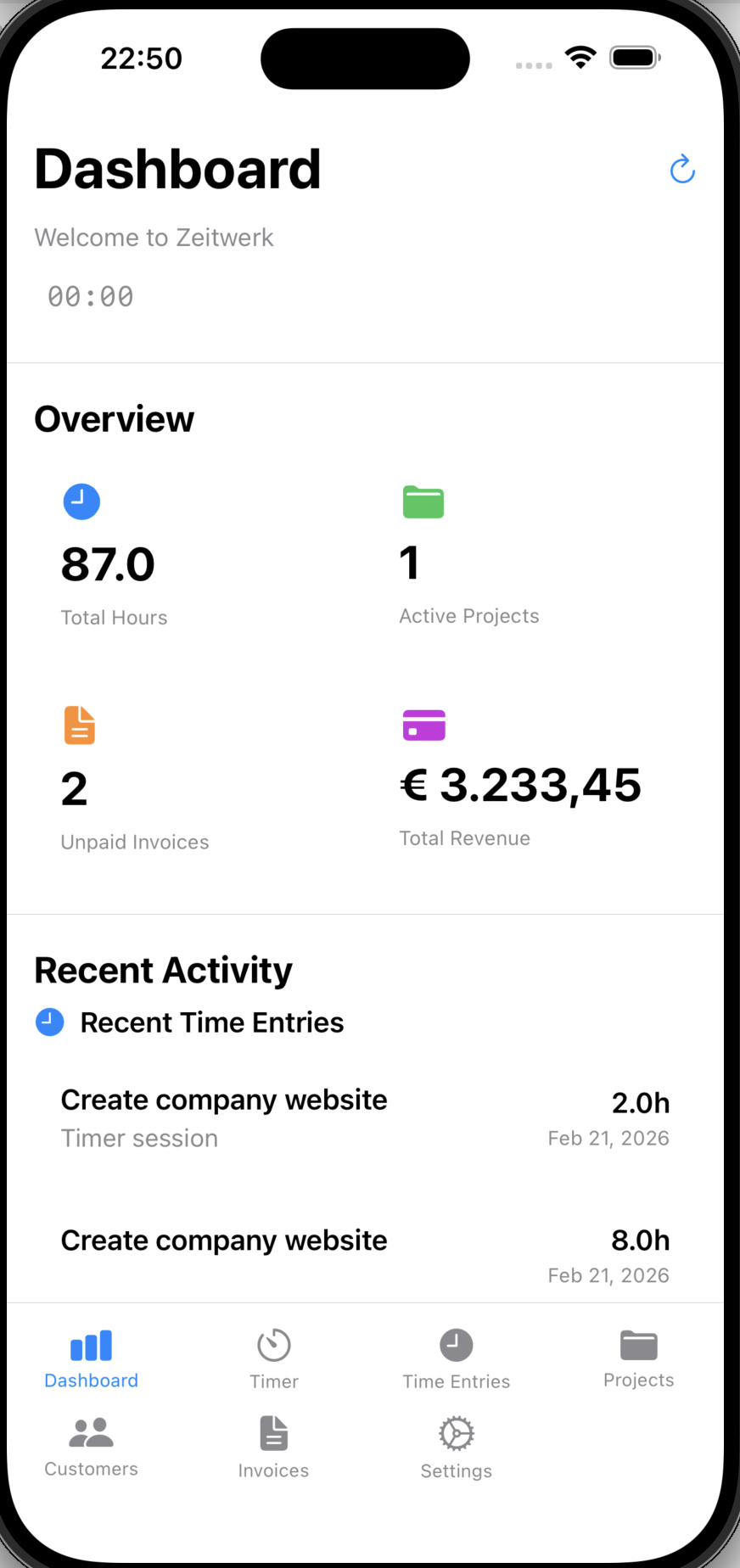
Task: Open the Projects folder icon in tab bar
Action: 638,1345
